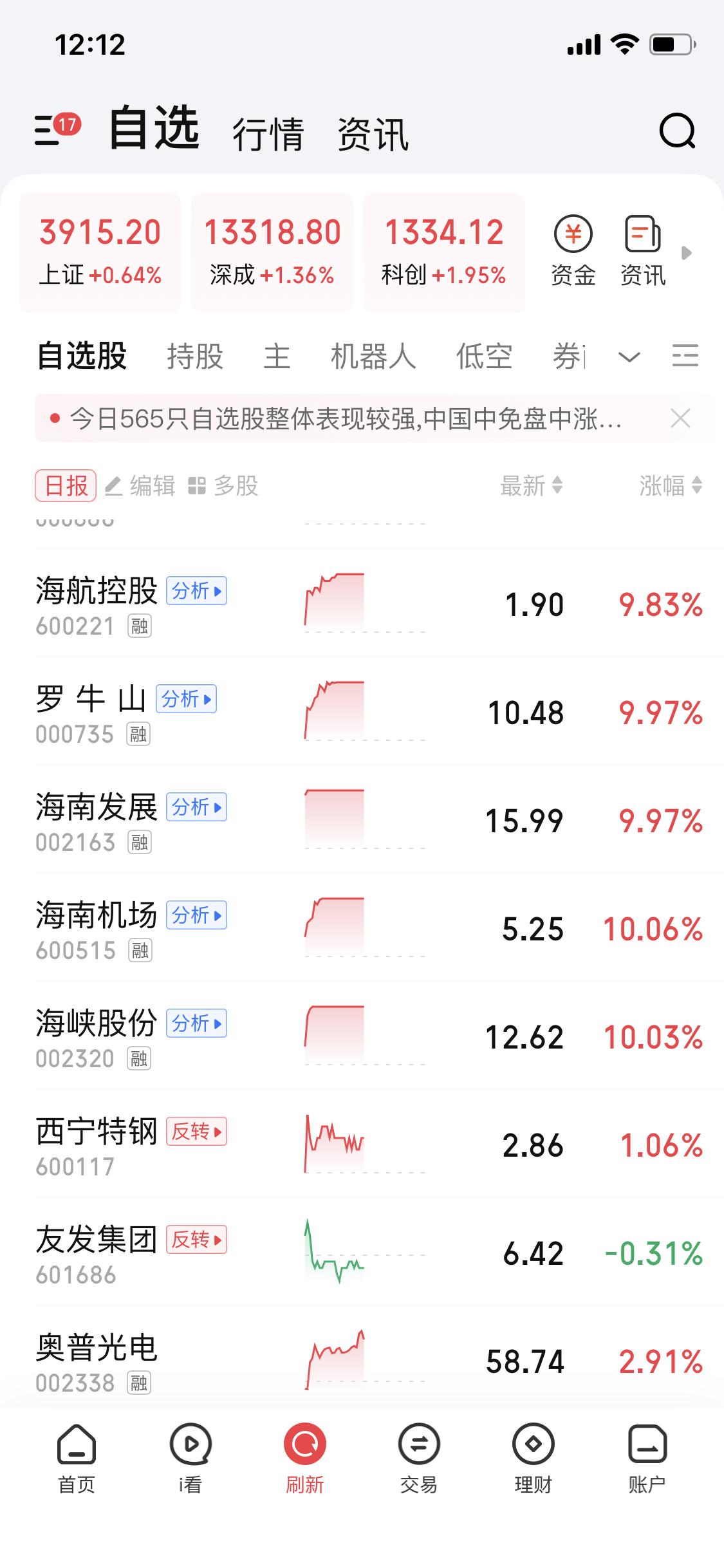Image resolution: width=724 pixels, height=1568 pixels.
Task: Select the 机器人 watchlist group
Action: [372, 357]
